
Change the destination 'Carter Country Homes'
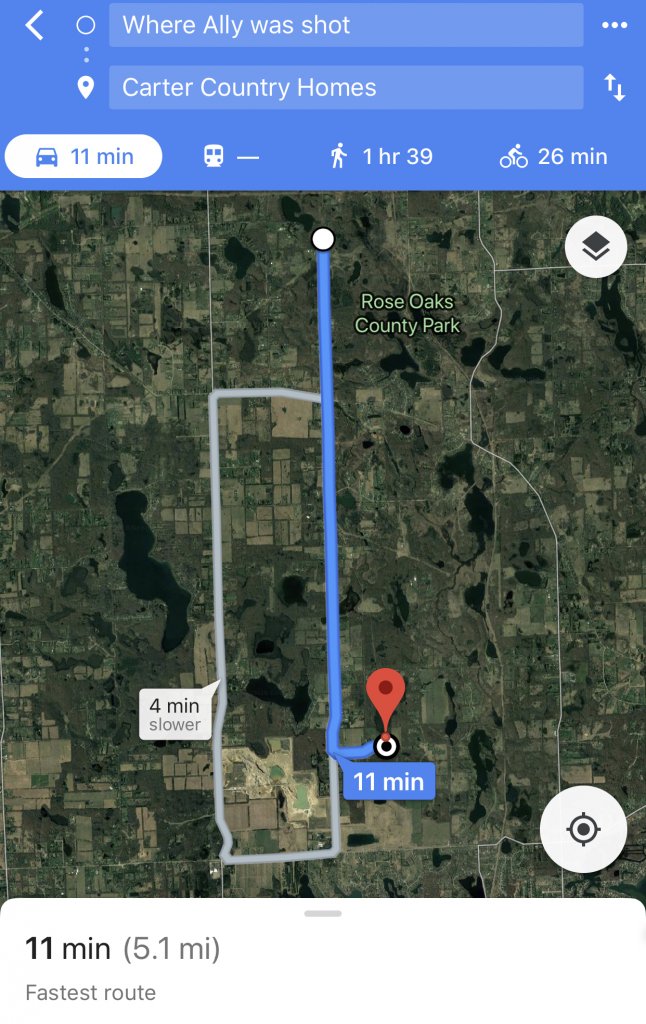[346, 88]
